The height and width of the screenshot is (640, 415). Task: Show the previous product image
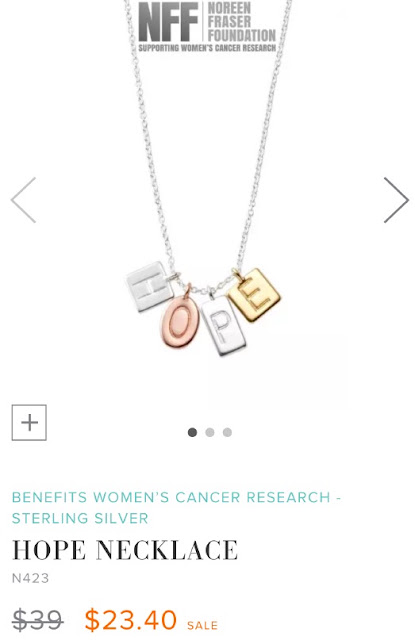24,200
